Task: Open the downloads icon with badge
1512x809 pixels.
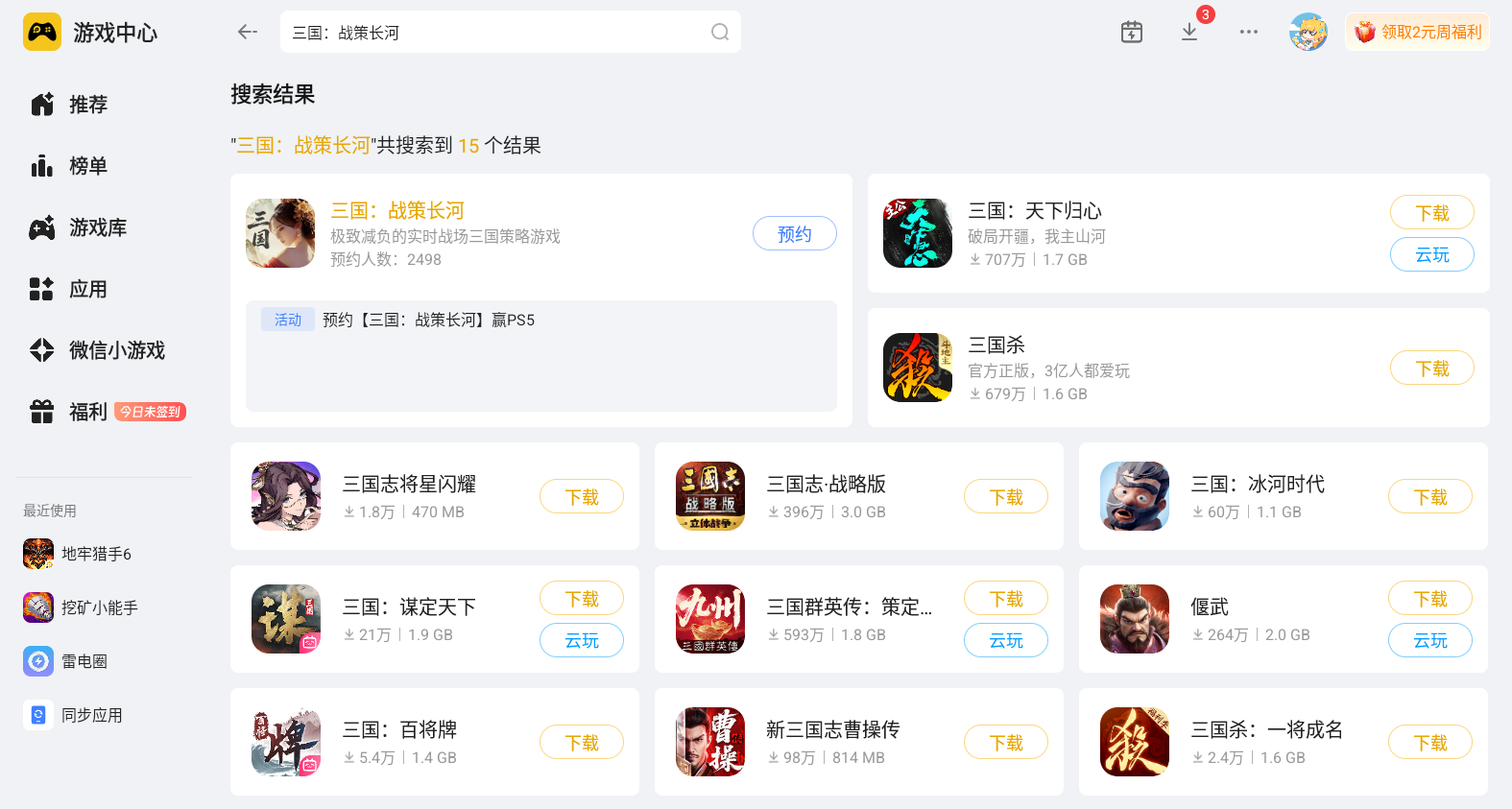Action: coord(1189,32)
